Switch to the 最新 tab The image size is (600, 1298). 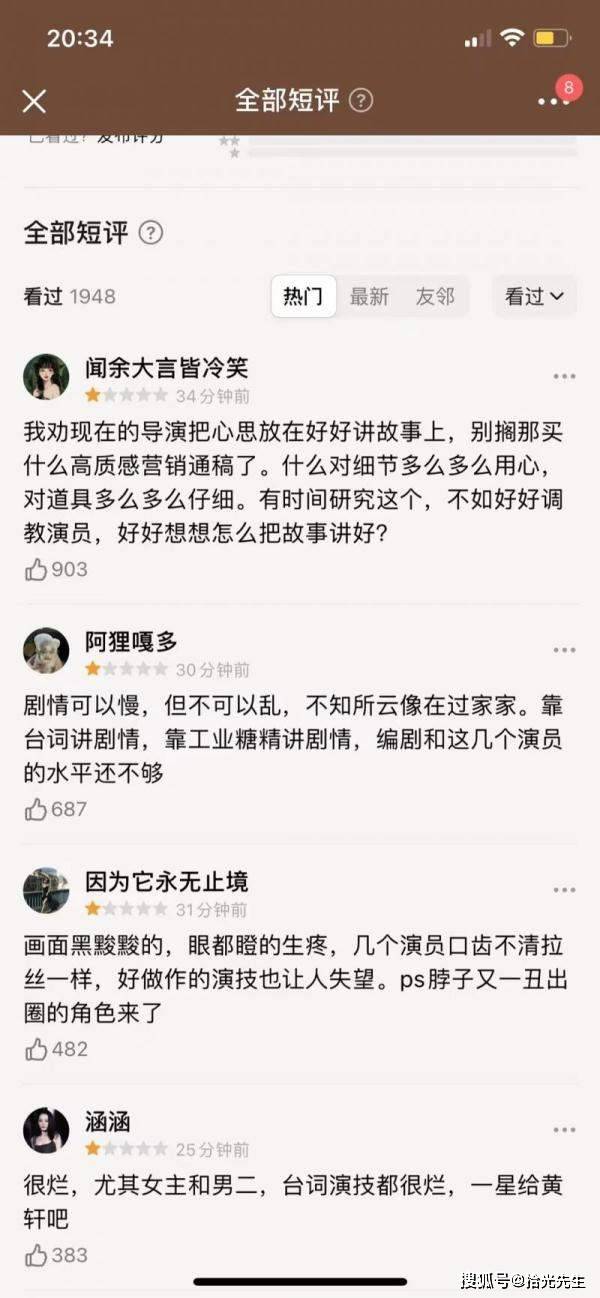(369, 296)
